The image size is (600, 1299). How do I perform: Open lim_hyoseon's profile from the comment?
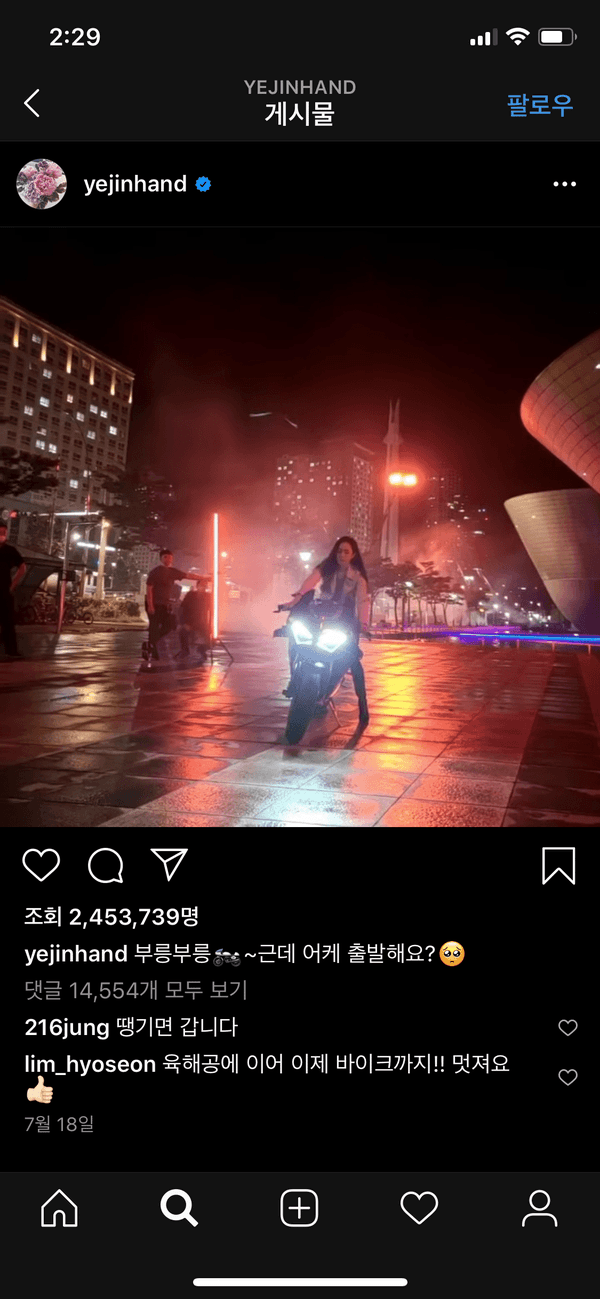(89, 1064)
